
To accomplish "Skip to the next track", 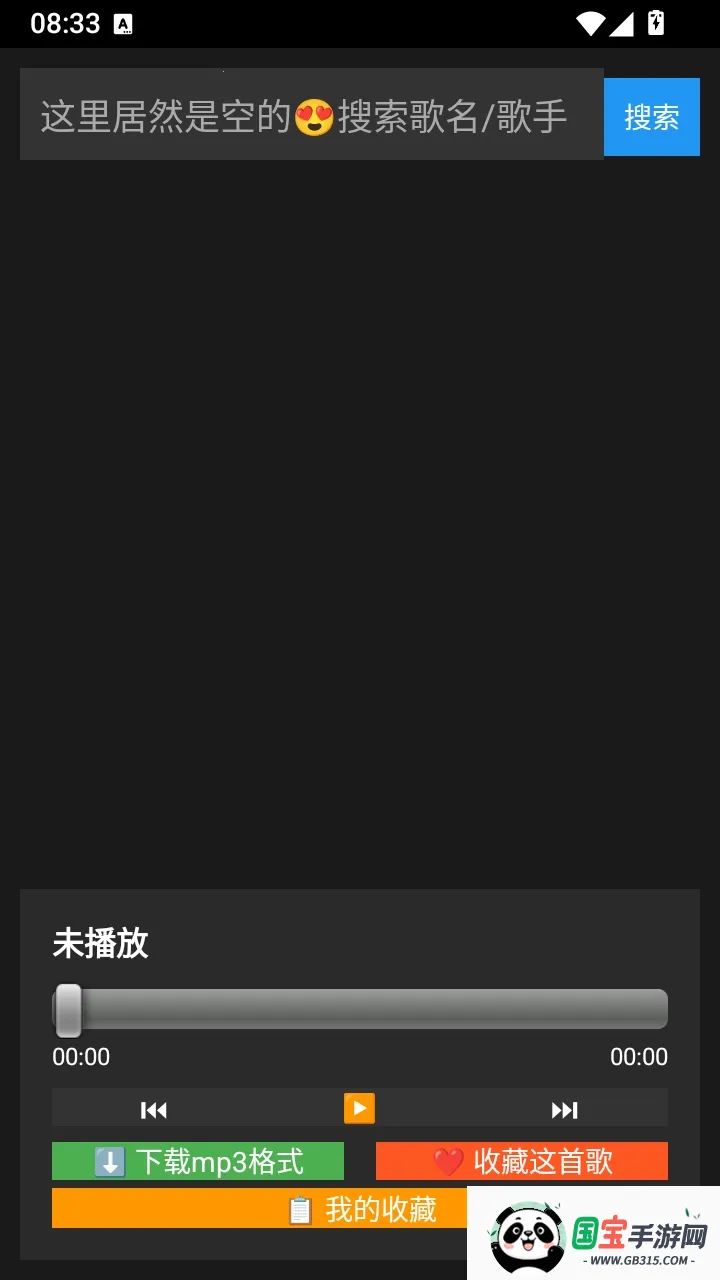I will [x=565, y=1108].
